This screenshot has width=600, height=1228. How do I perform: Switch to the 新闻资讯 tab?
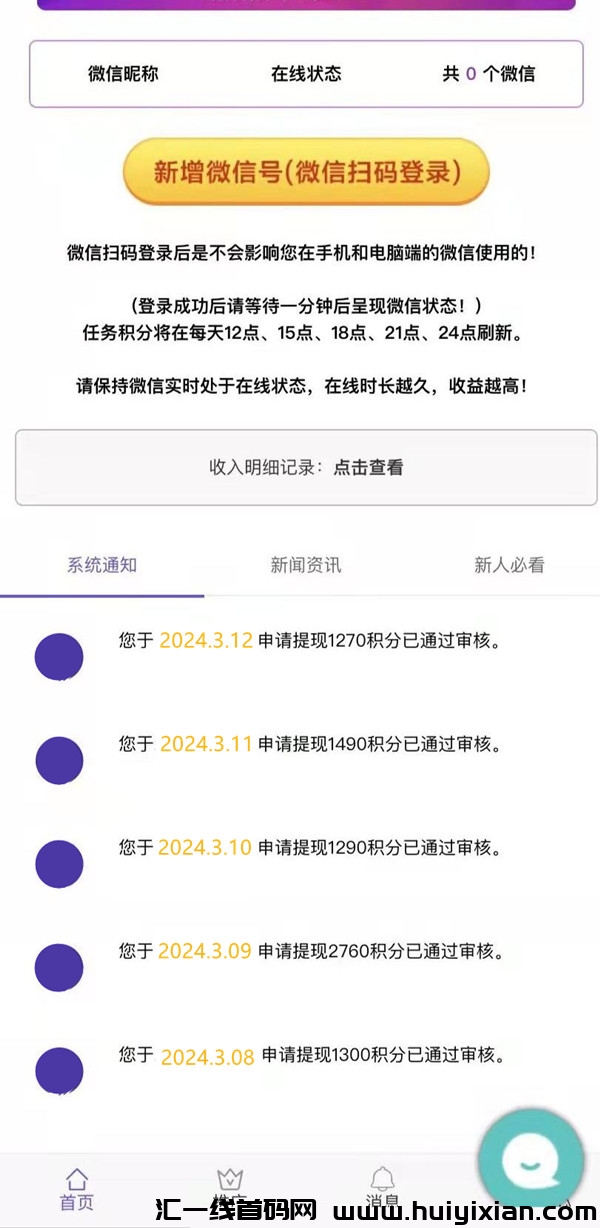pos(305,565)
